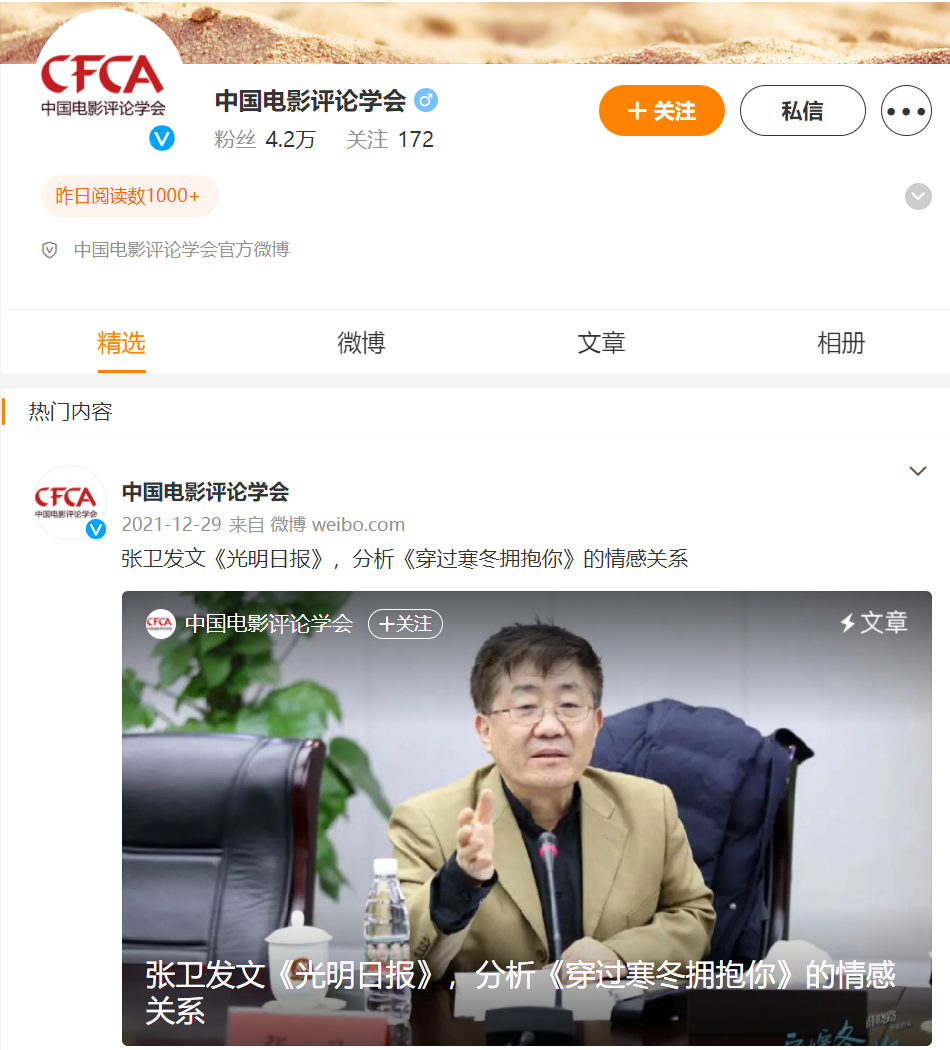The width and height of the screenshot is (950, 1050).
Task: Switch to the 文章 tab
Action: (601, 343)
